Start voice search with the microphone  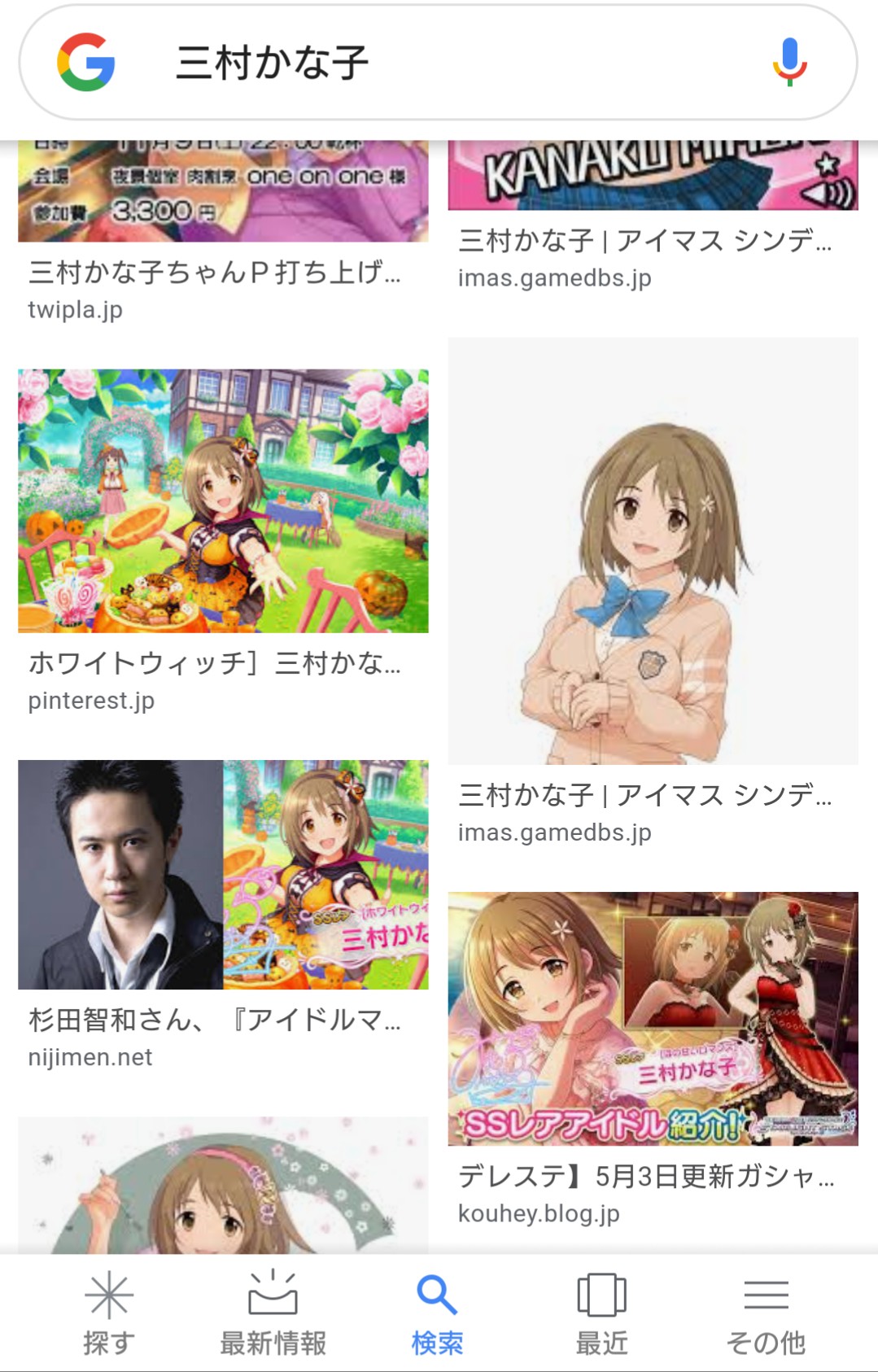(788, 63)
